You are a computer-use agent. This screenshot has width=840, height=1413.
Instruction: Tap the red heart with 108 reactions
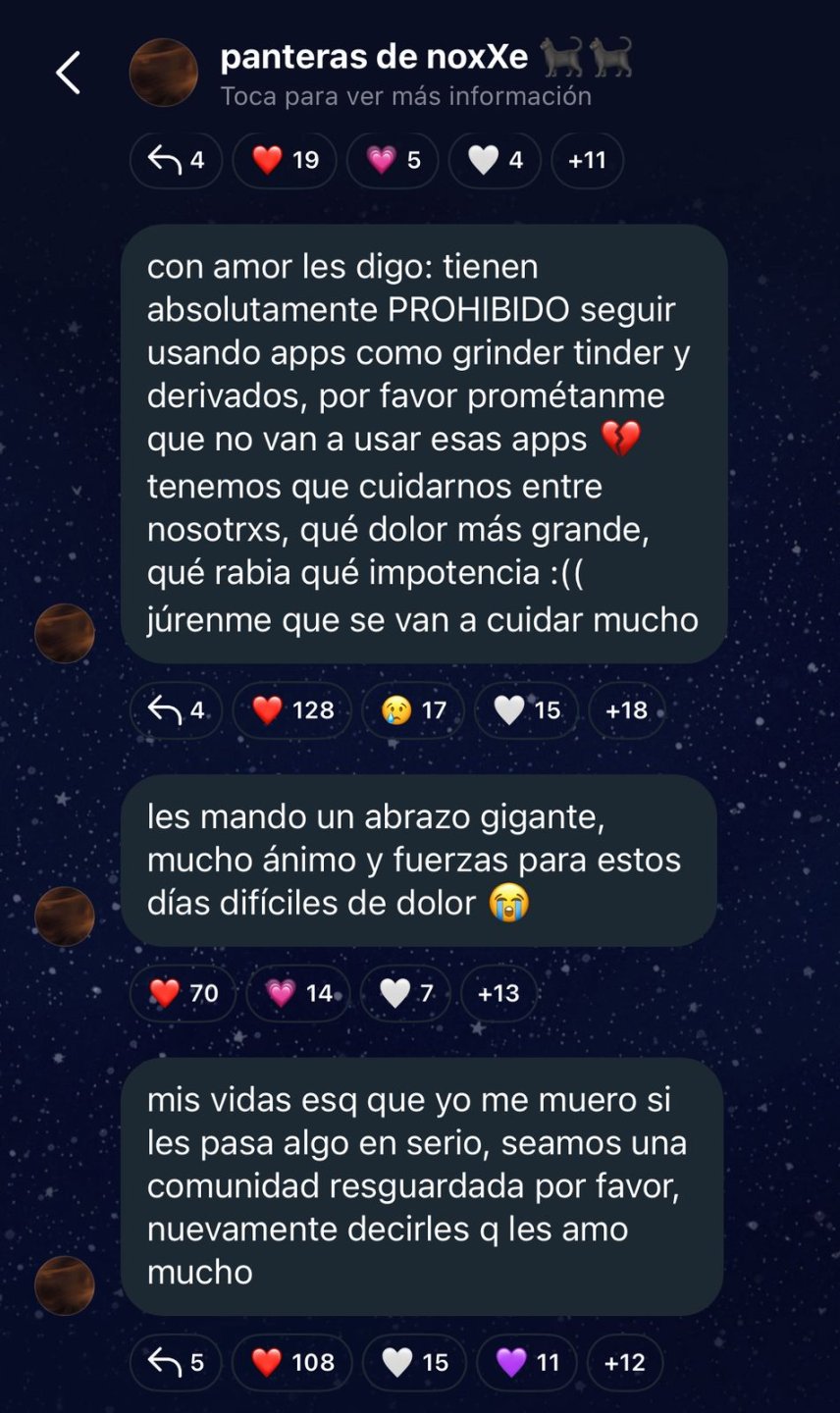click(292, 1362)
